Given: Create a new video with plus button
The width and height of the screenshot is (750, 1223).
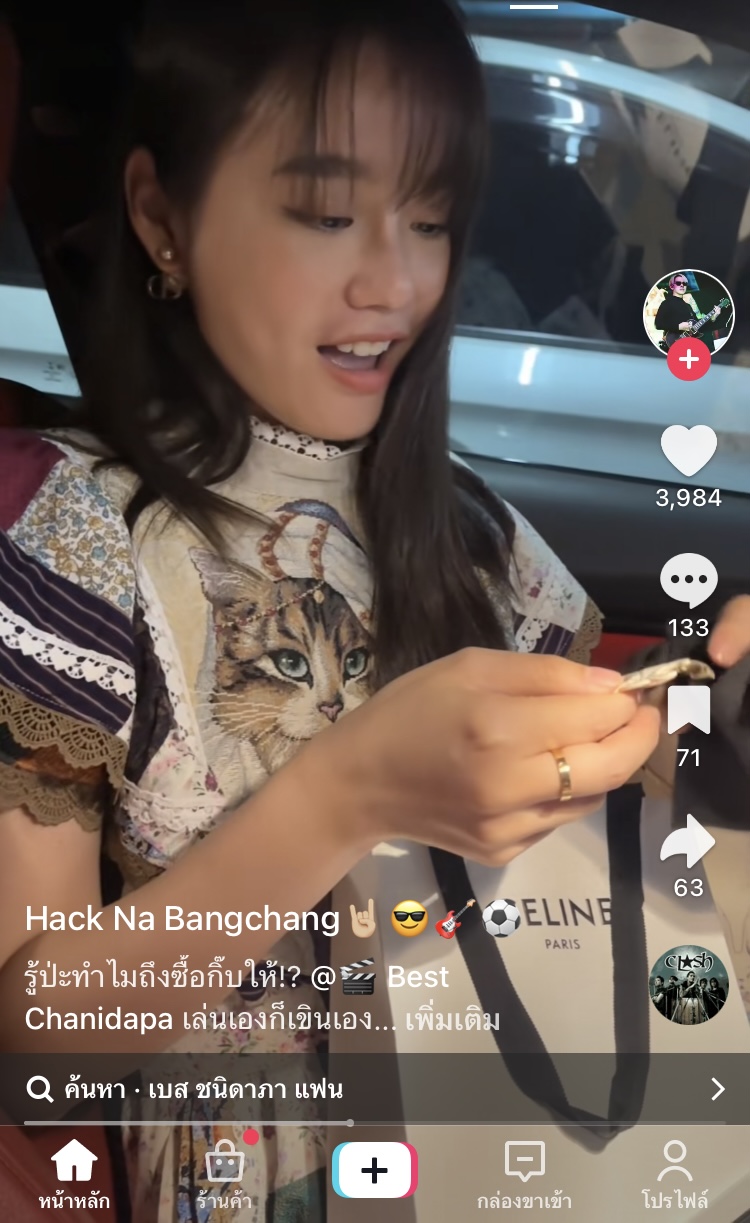Looking at the screenshot, I should click(374, 1170).
